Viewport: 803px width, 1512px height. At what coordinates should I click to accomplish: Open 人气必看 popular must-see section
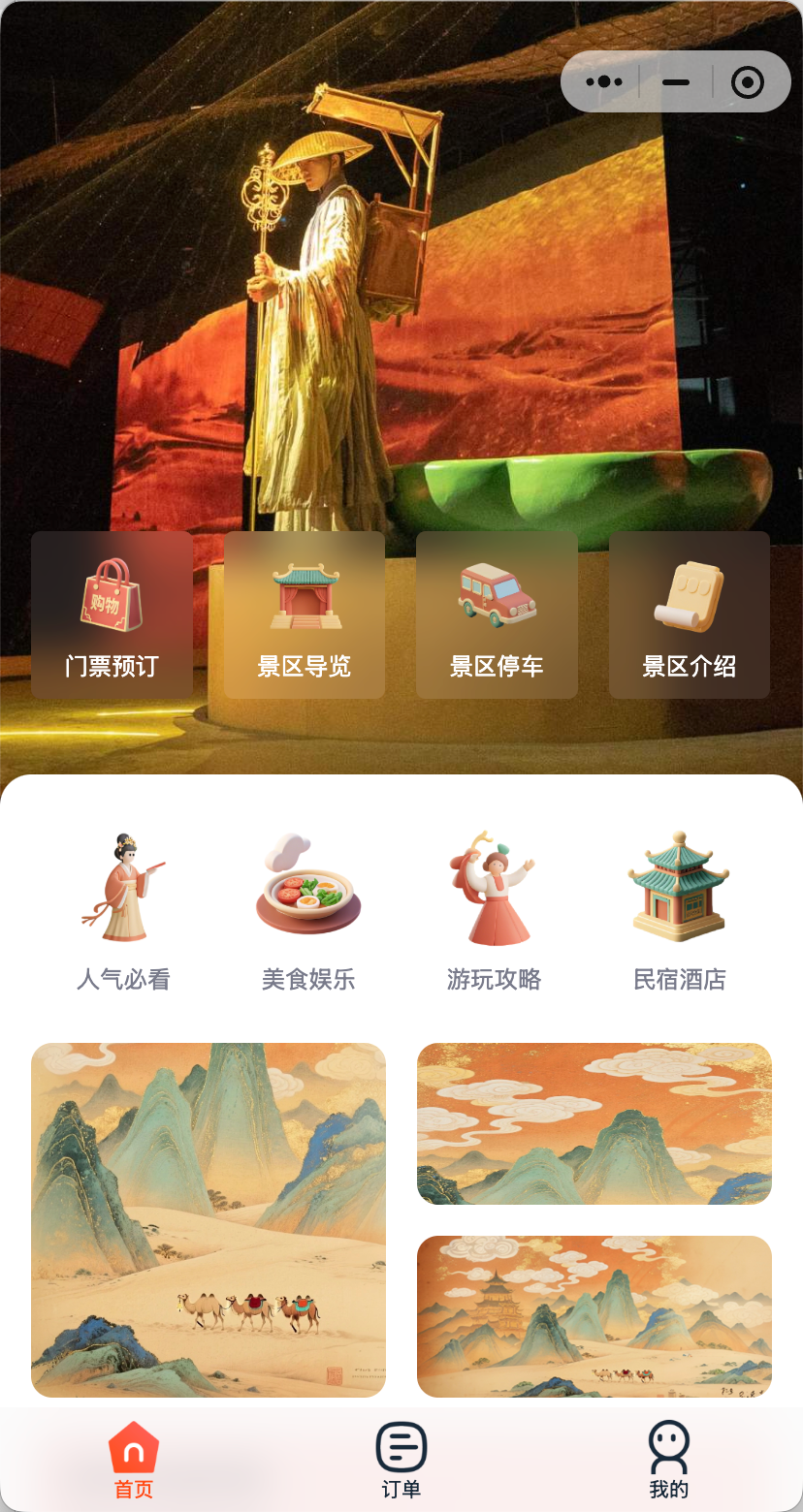click(123, 911)
